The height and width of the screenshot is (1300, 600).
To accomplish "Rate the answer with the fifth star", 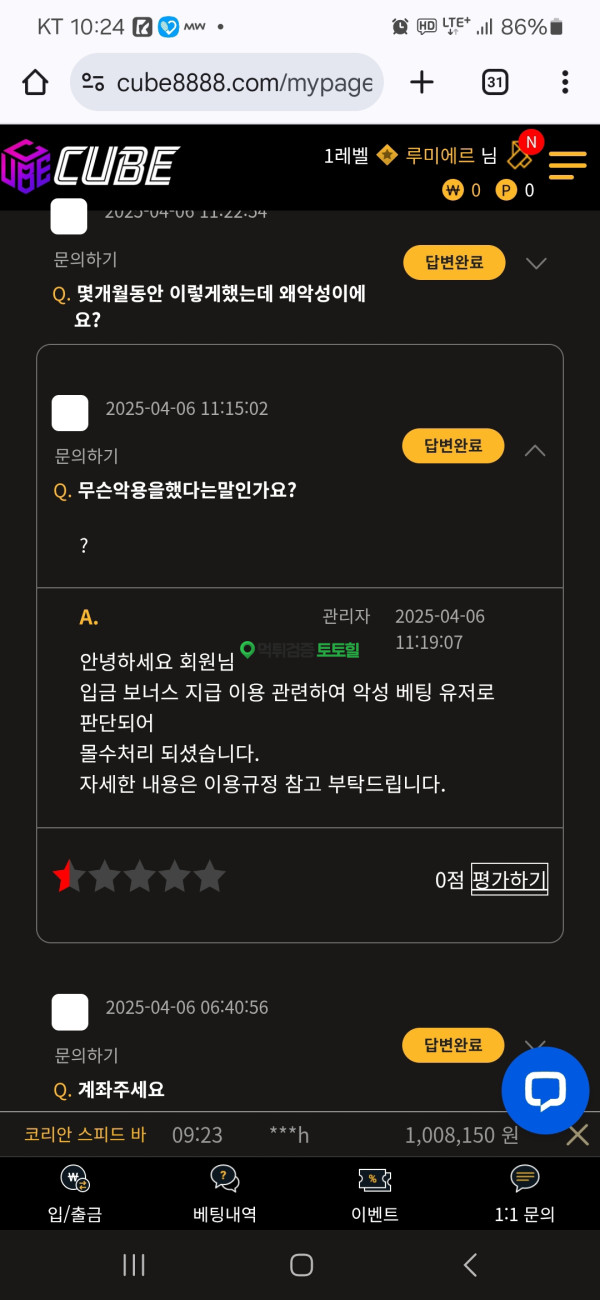I will [x=209, y=877].
